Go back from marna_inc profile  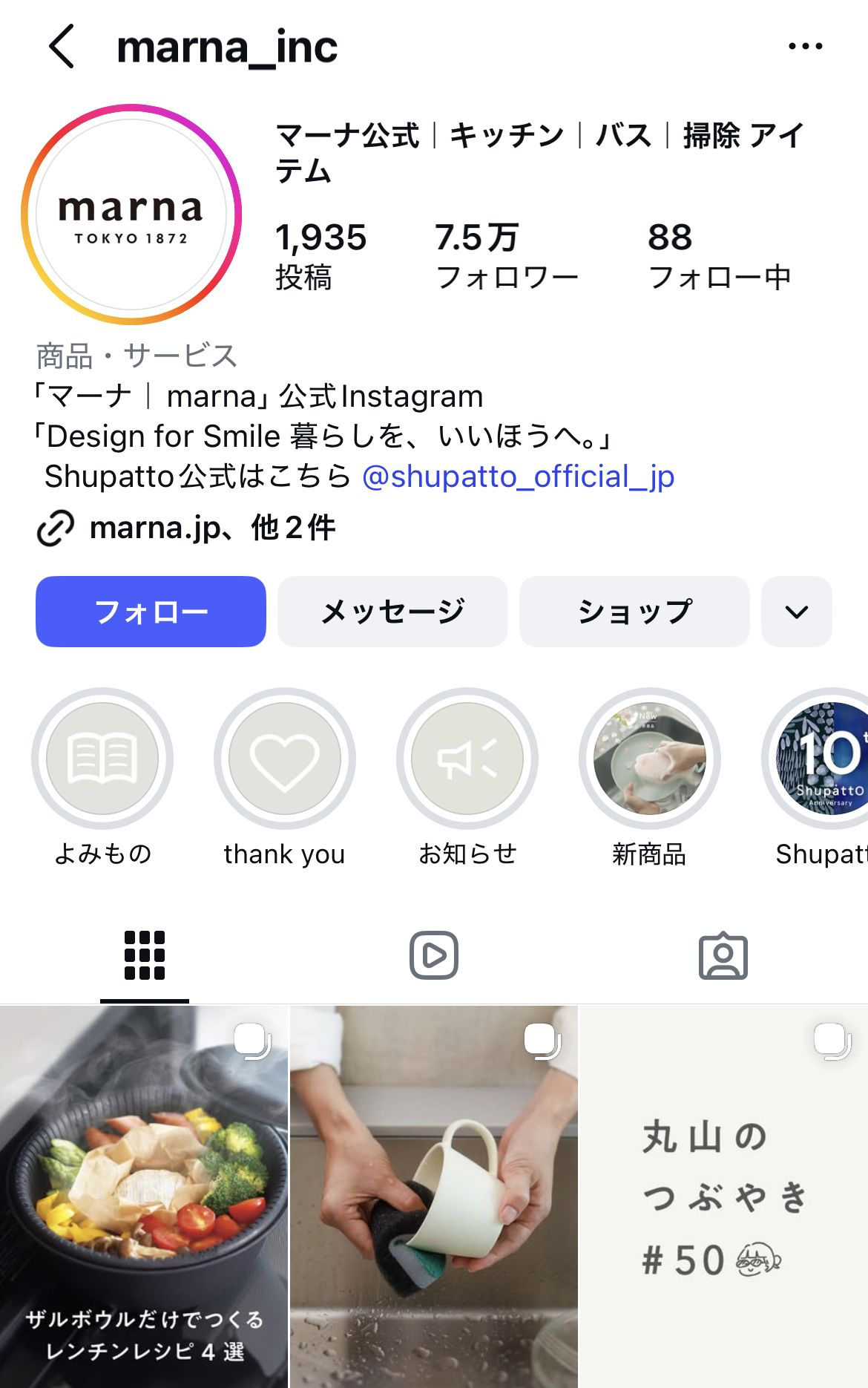pos(62,46)
